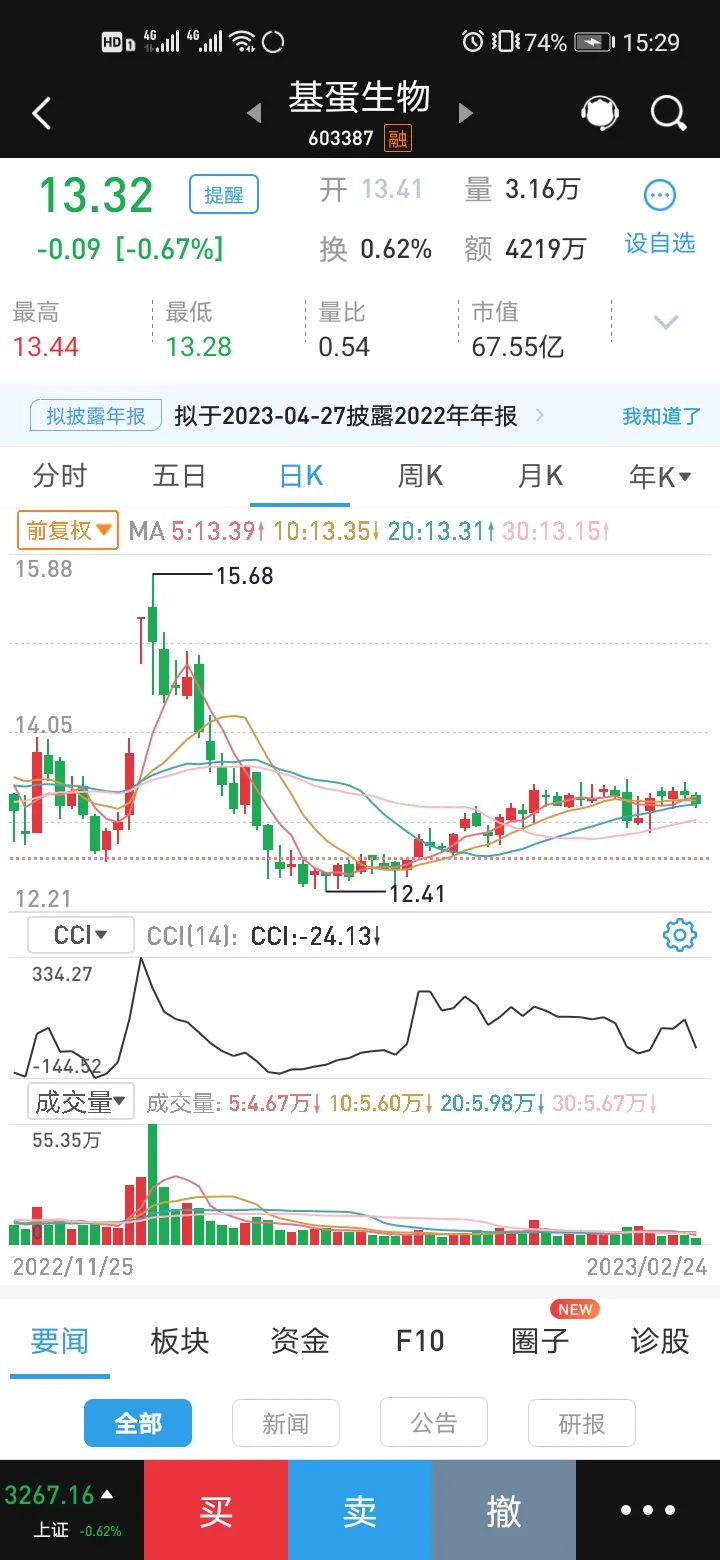Switch to the next stock arrow

point(465,113)
